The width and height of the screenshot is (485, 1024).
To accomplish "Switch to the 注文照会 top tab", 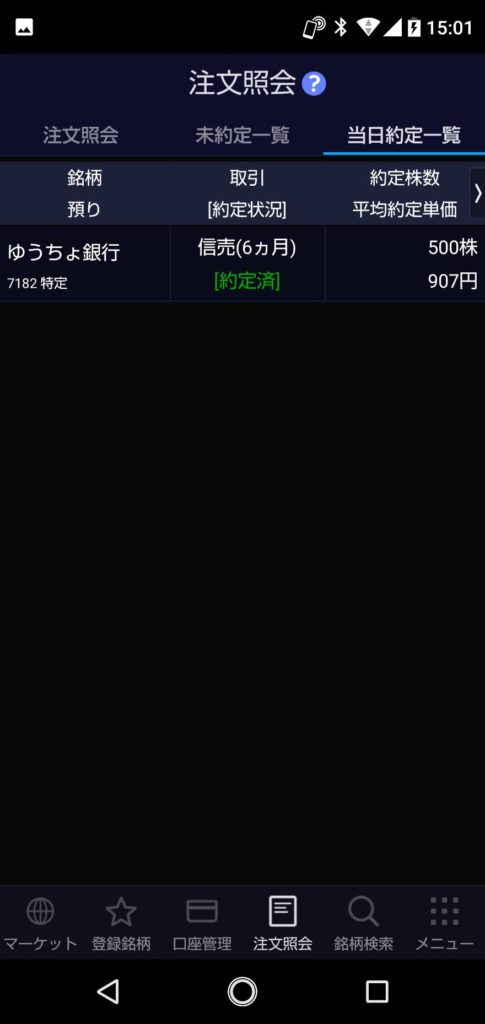I will pos(81,135).
